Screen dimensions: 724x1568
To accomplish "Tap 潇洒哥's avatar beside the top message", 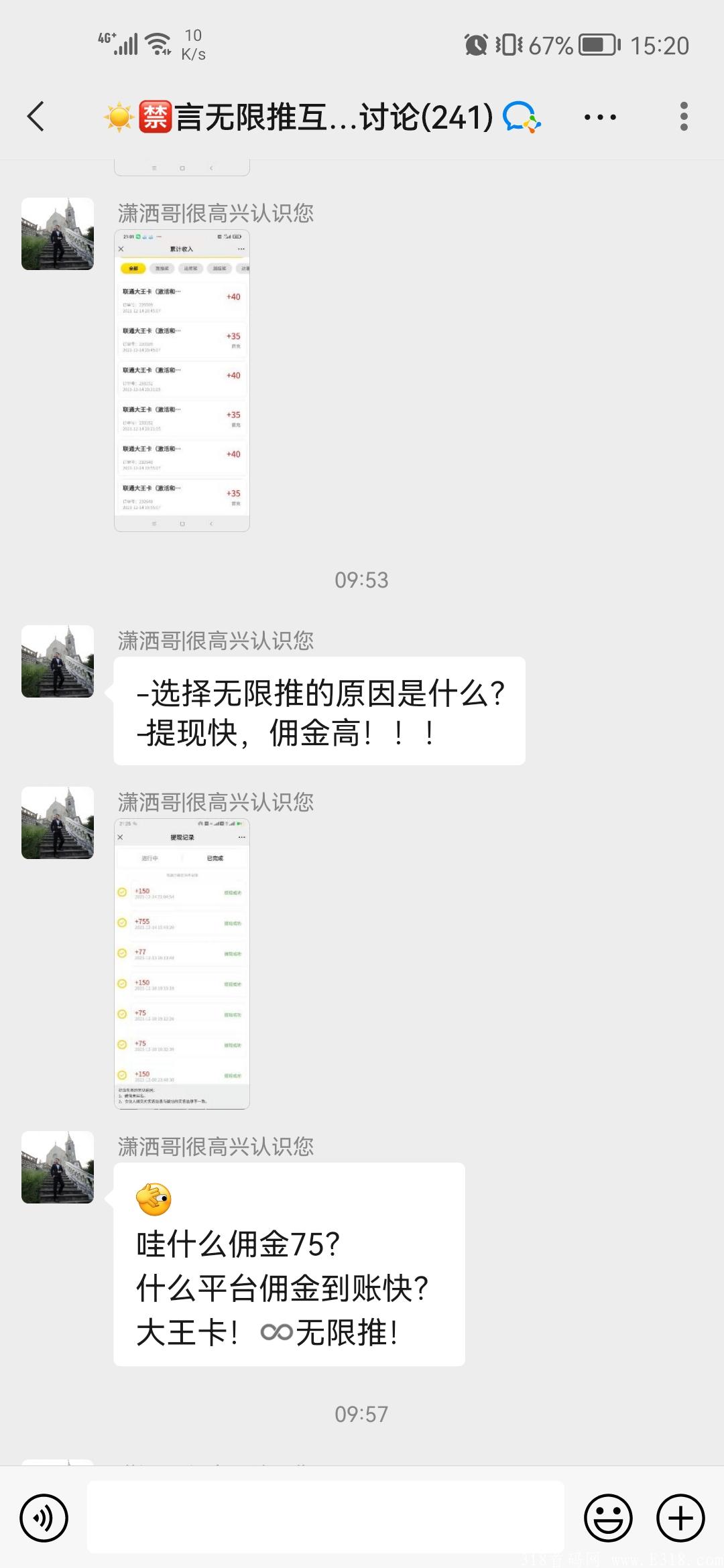I will 58,236.
